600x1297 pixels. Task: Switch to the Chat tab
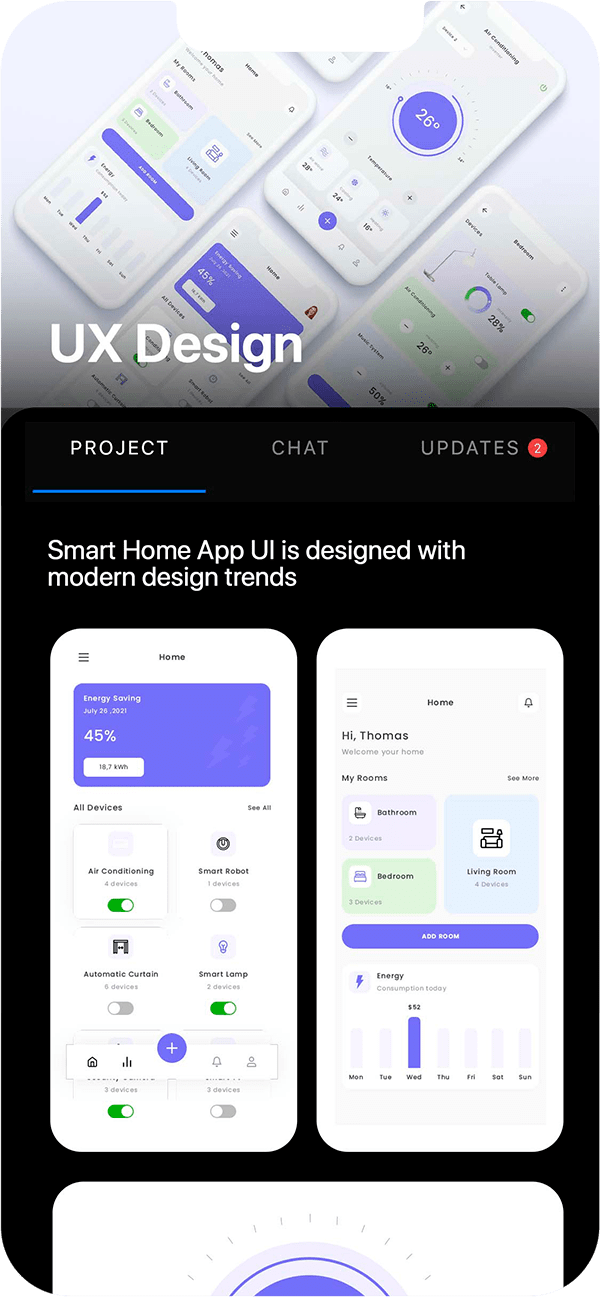click(299, 449)
